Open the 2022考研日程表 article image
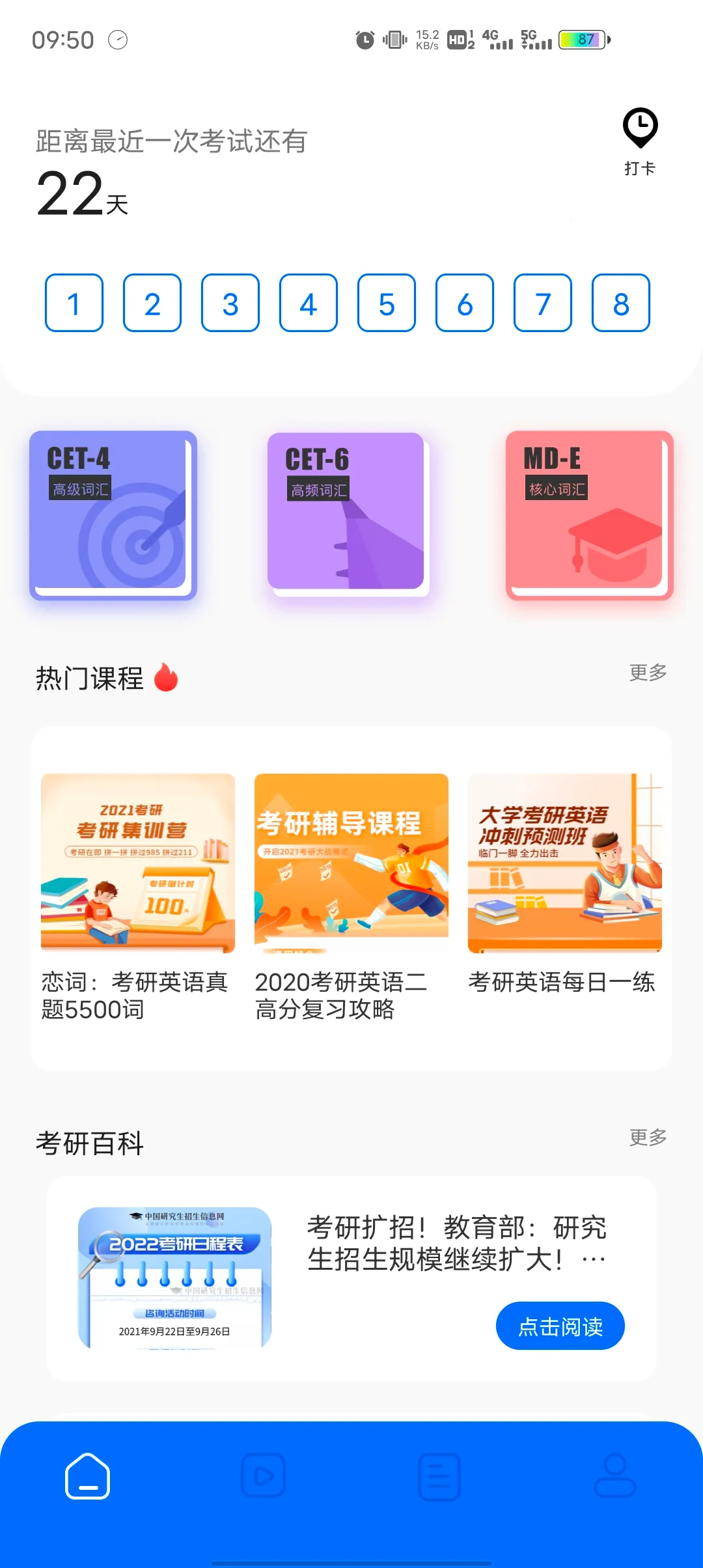The height and width of the screenshot is (1568, 703). coord(174,1277)
